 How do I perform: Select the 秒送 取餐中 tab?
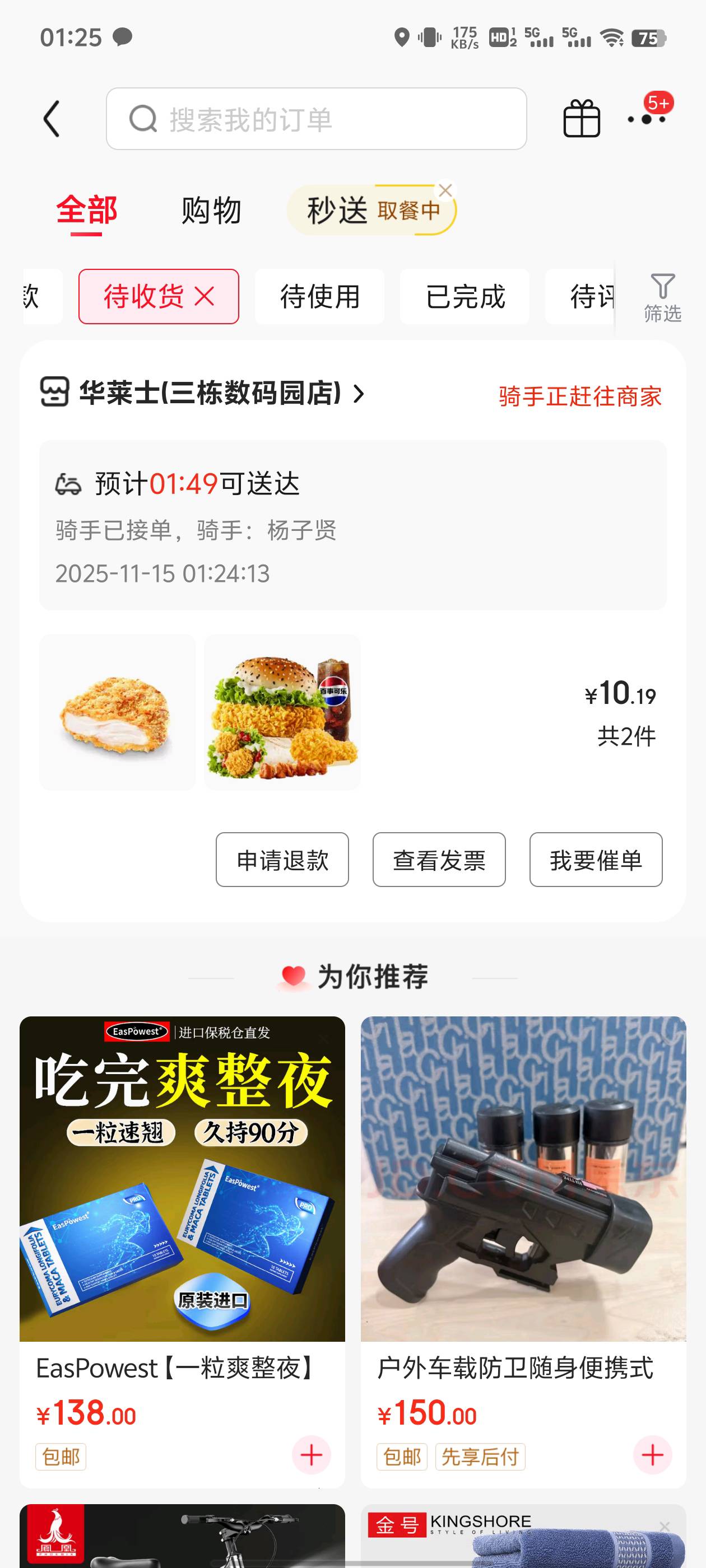(x=370, y=211)
